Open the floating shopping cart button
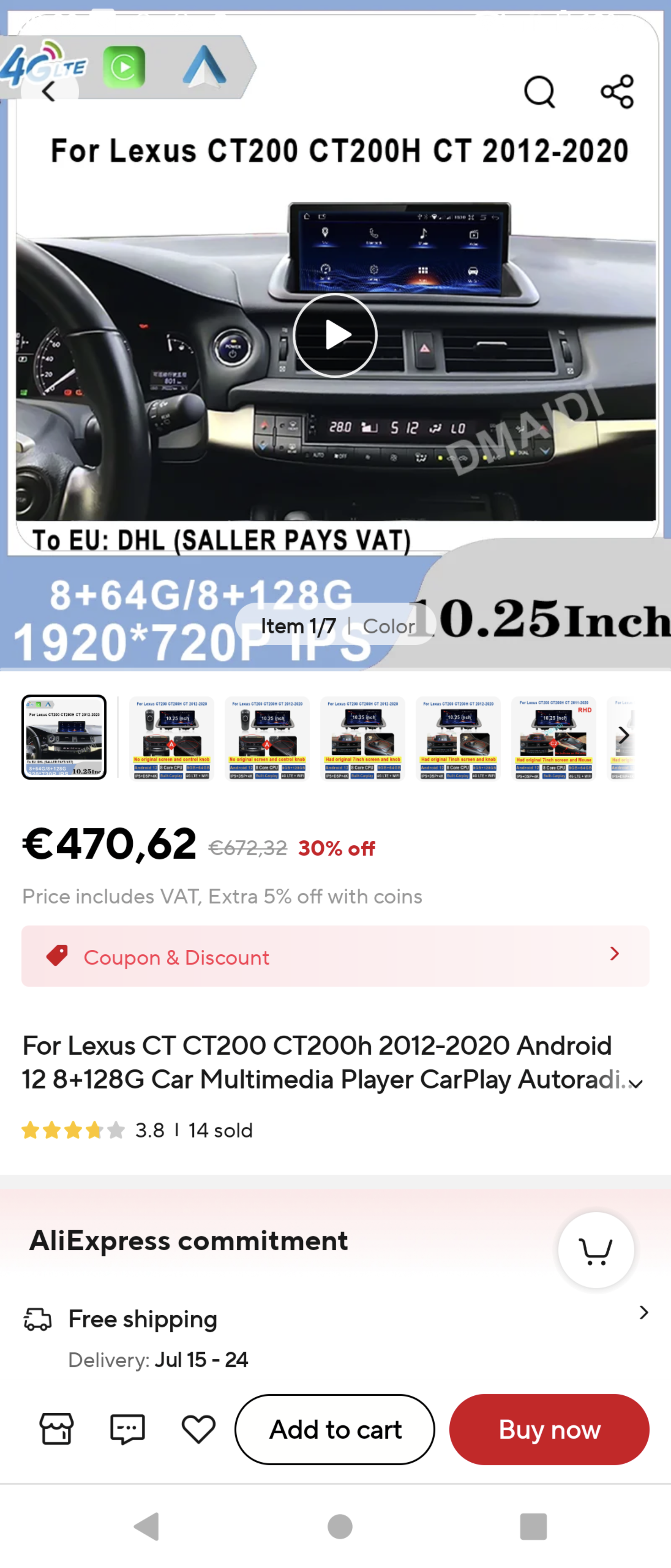 point(595,1250)
